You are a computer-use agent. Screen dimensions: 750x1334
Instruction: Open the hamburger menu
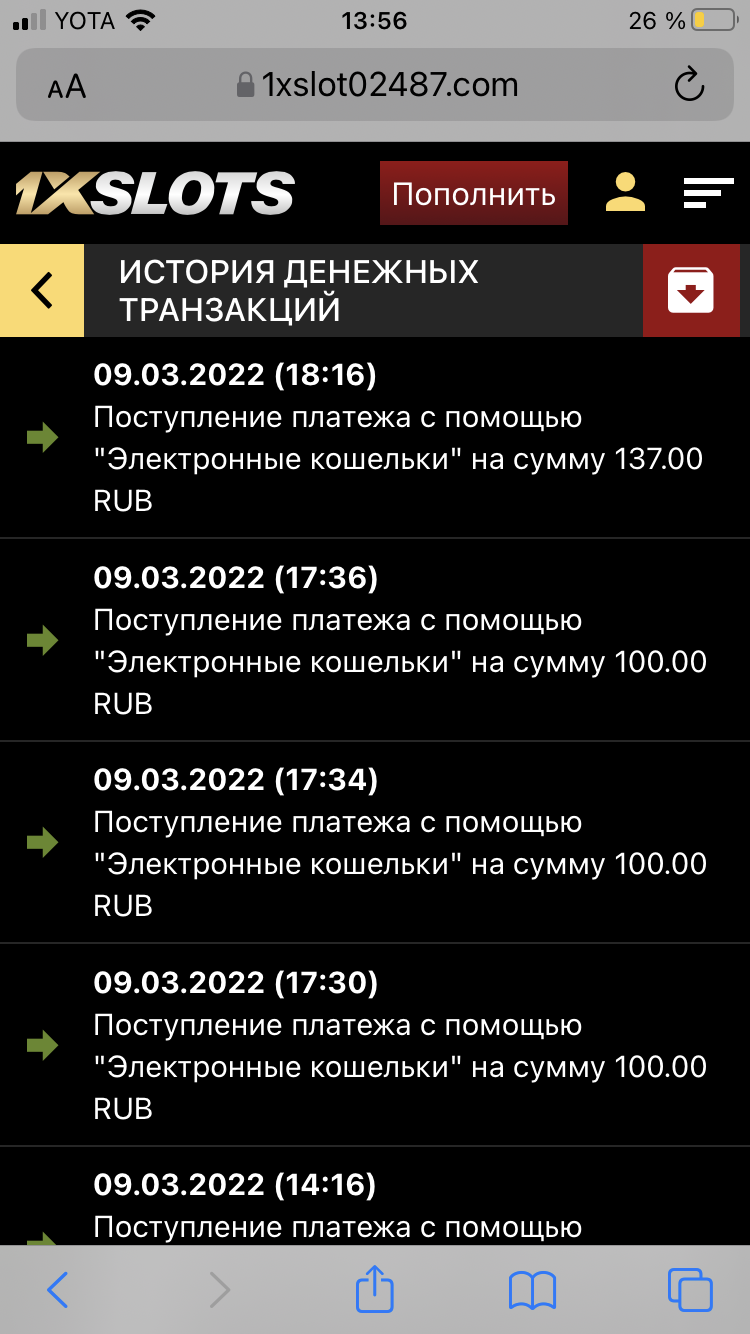(x=708, y=193)
